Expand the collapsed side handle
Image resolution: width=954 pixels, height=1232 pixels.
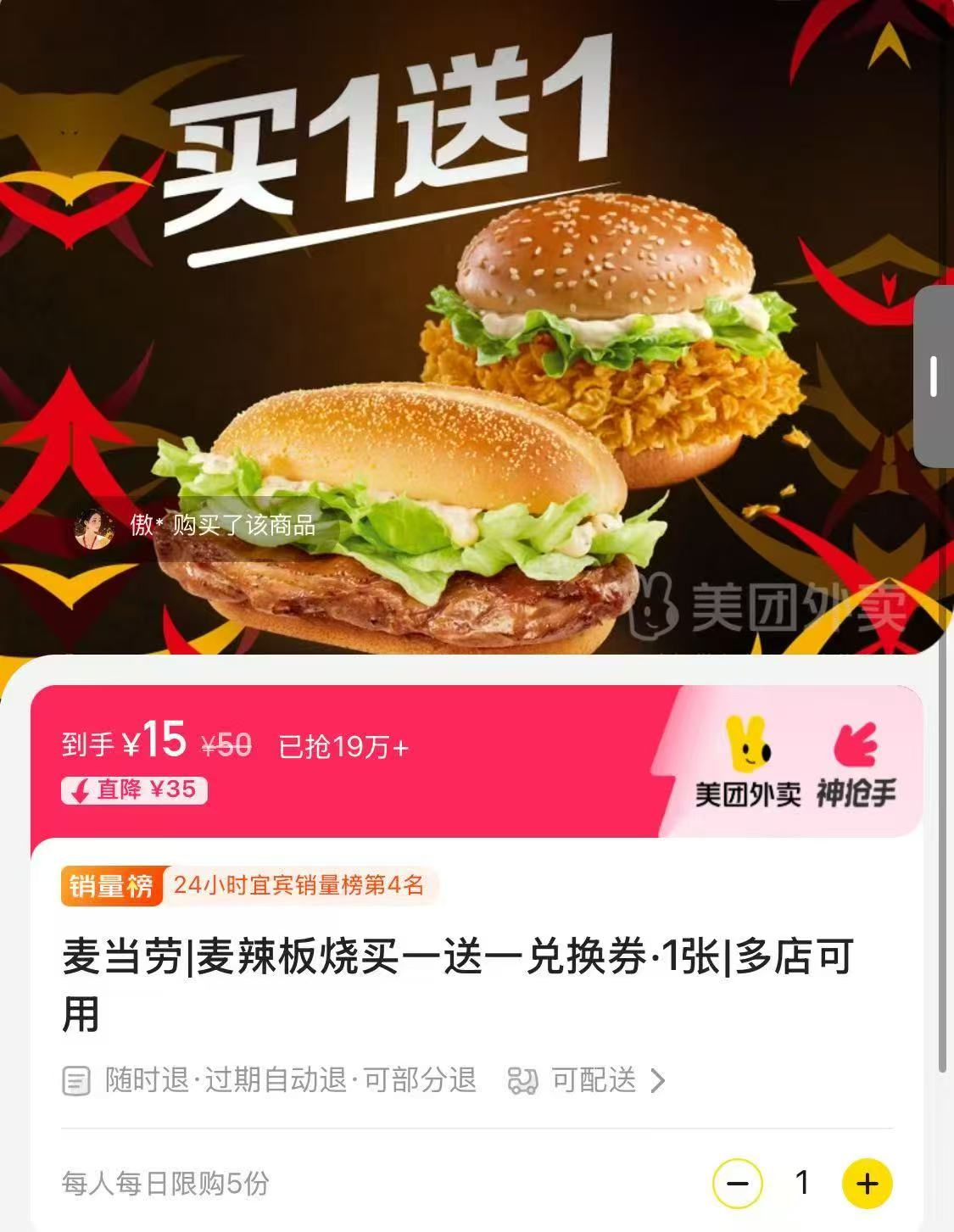(934, 376)
